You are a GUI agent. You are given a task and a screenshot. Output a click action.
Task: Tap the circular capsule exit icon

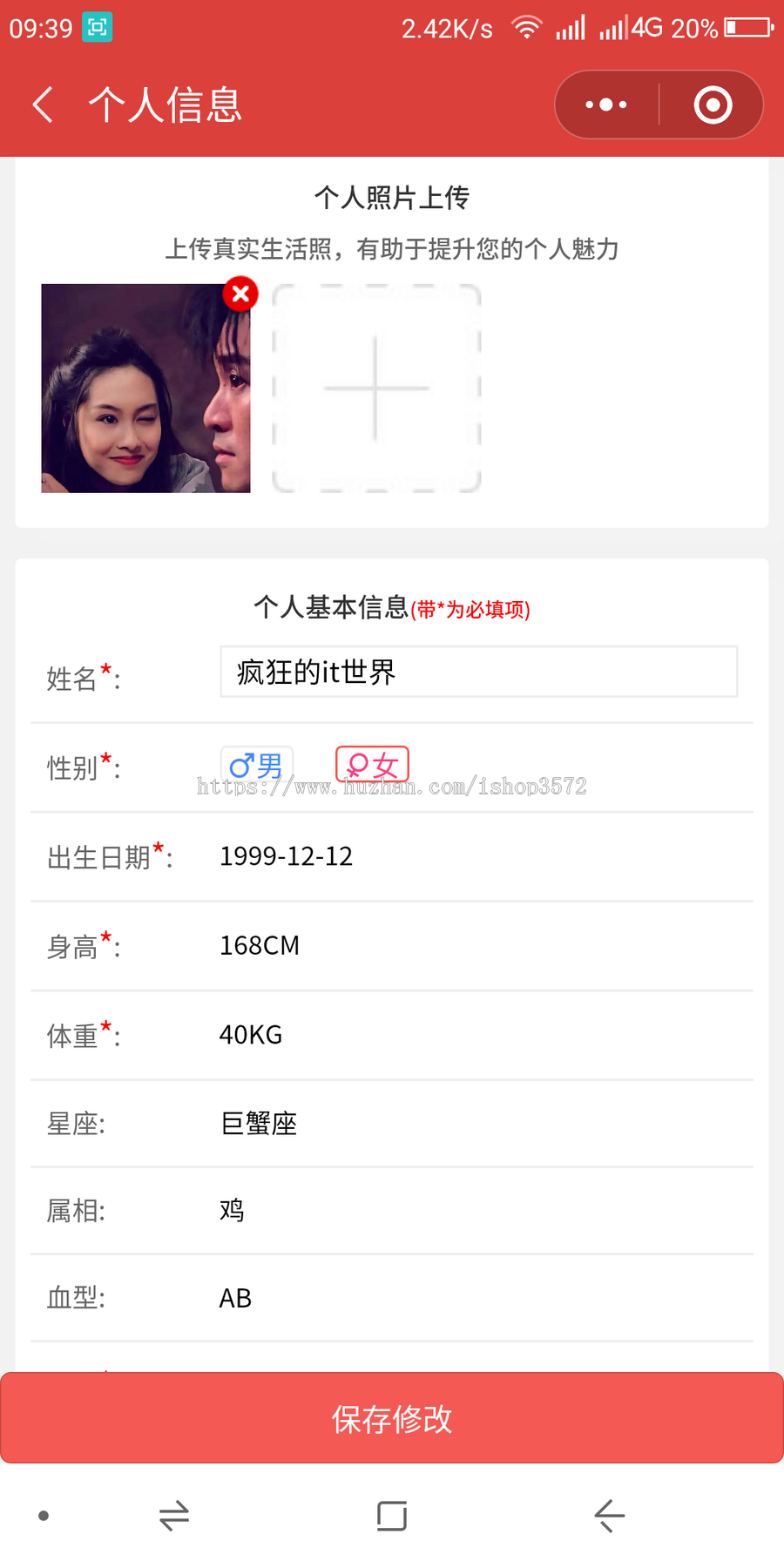[712, 104]
